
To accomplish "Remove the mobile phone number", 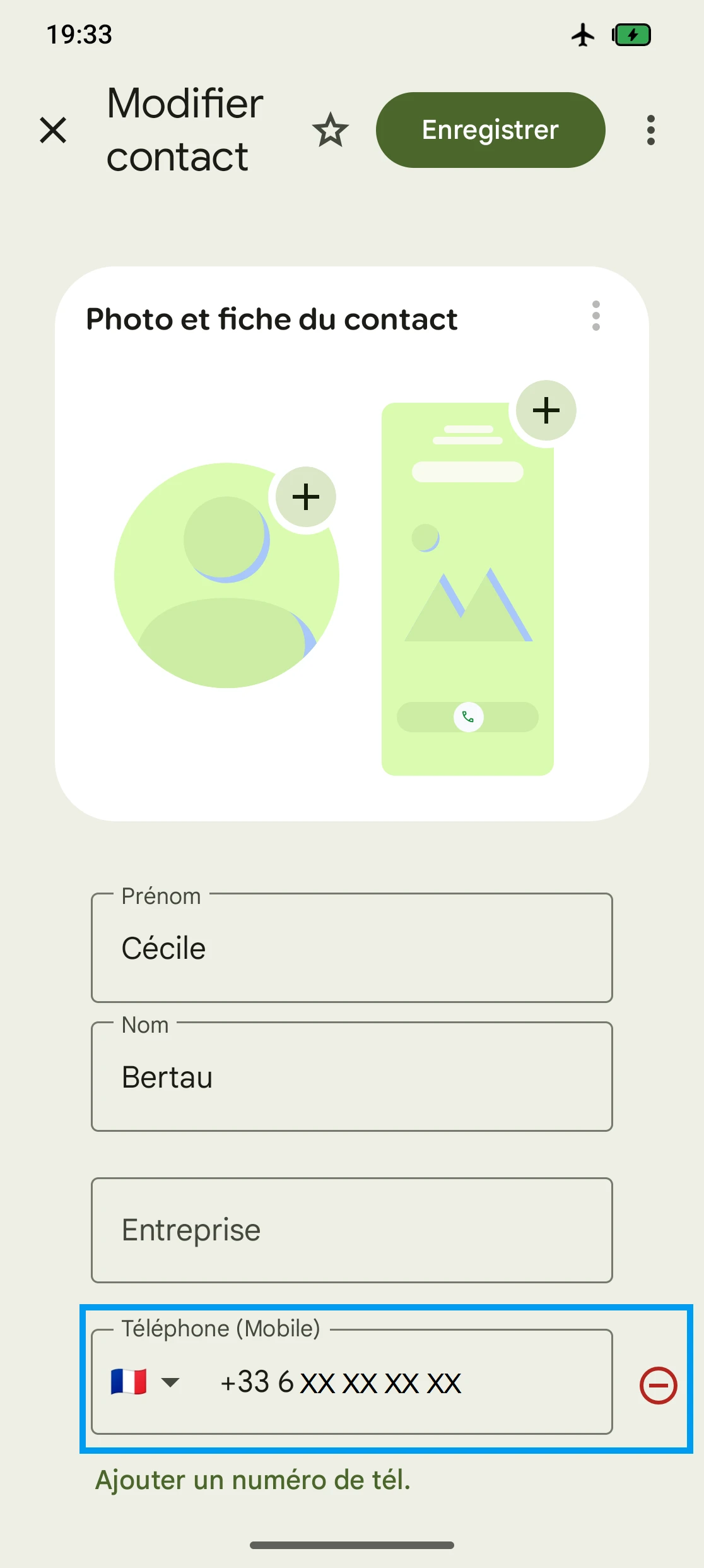I will click(x=659, y=1386).
